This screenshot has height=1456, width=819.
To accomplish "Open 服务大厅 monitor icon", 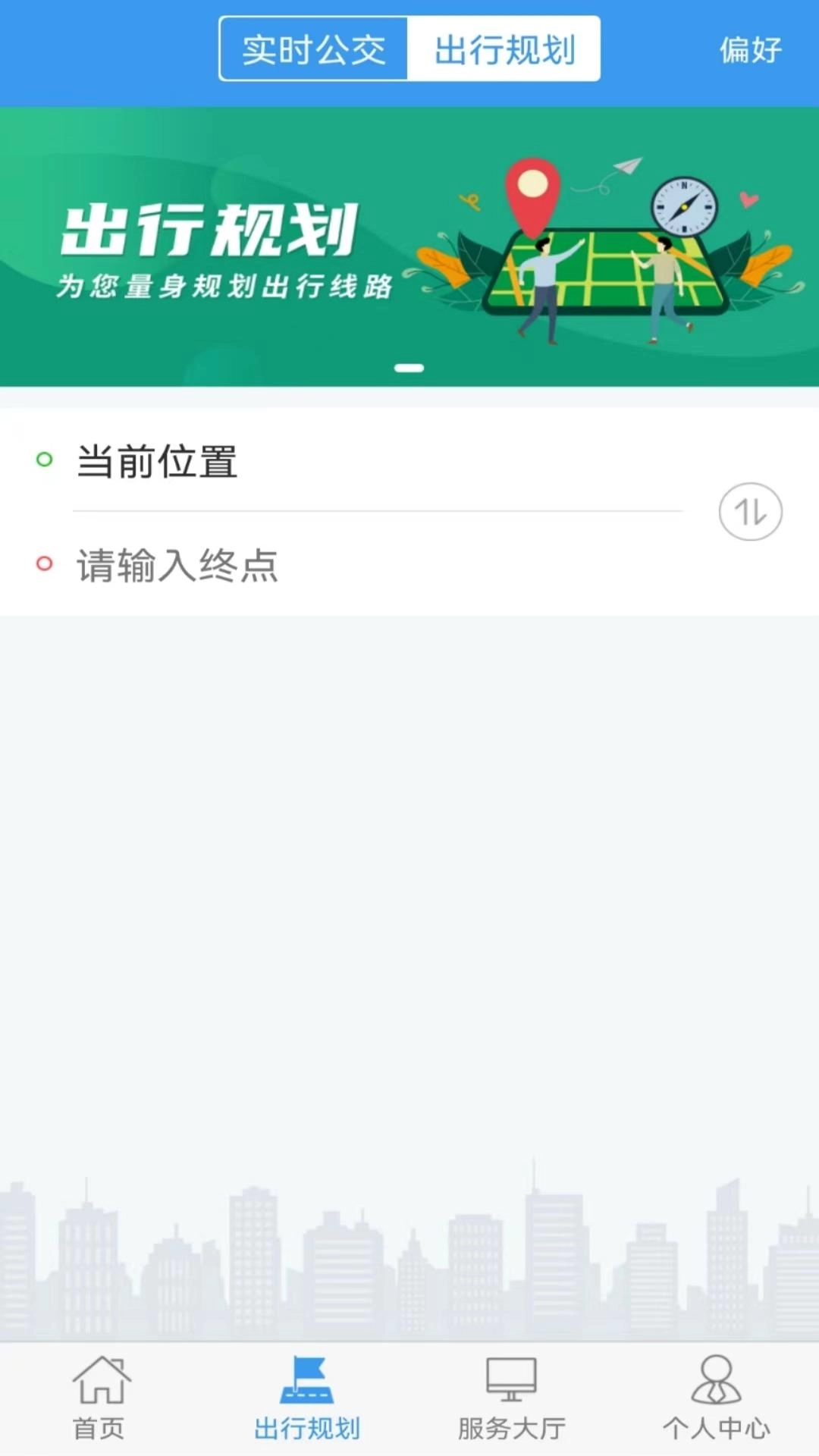I will (x=512, y=1380).
